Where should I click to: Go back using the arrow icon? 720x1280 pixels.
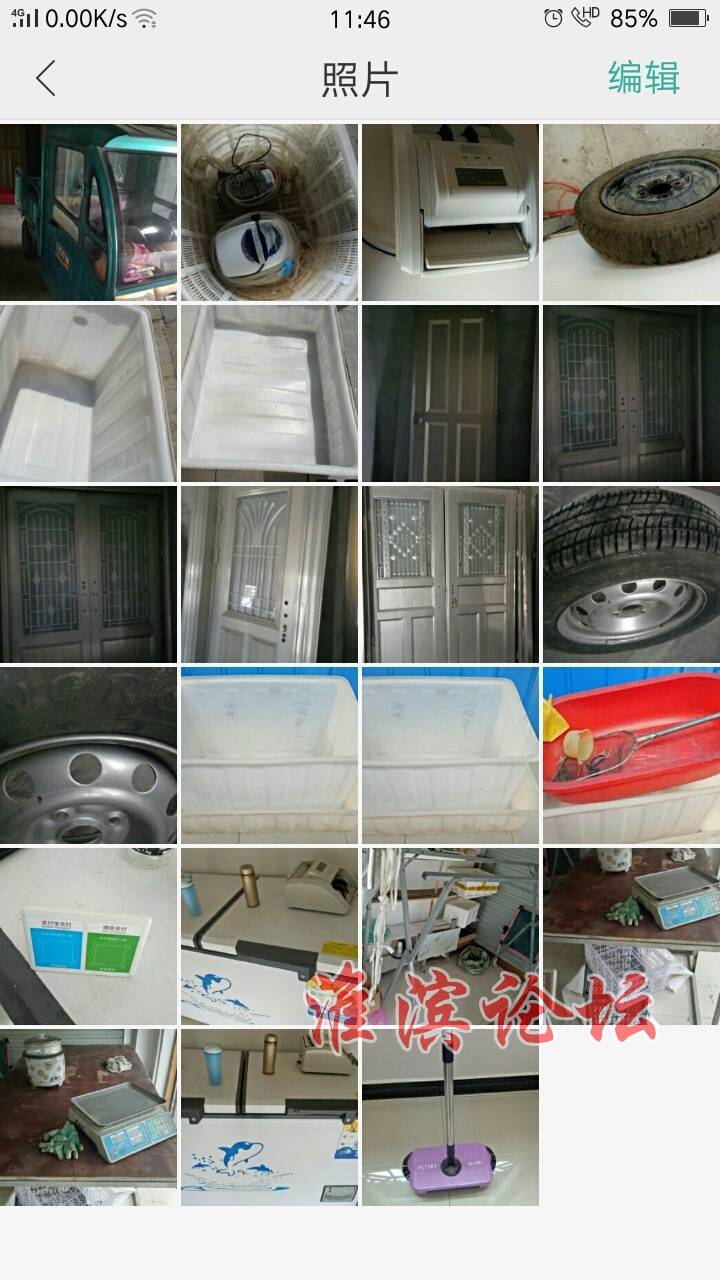click(x=46, y=78)
